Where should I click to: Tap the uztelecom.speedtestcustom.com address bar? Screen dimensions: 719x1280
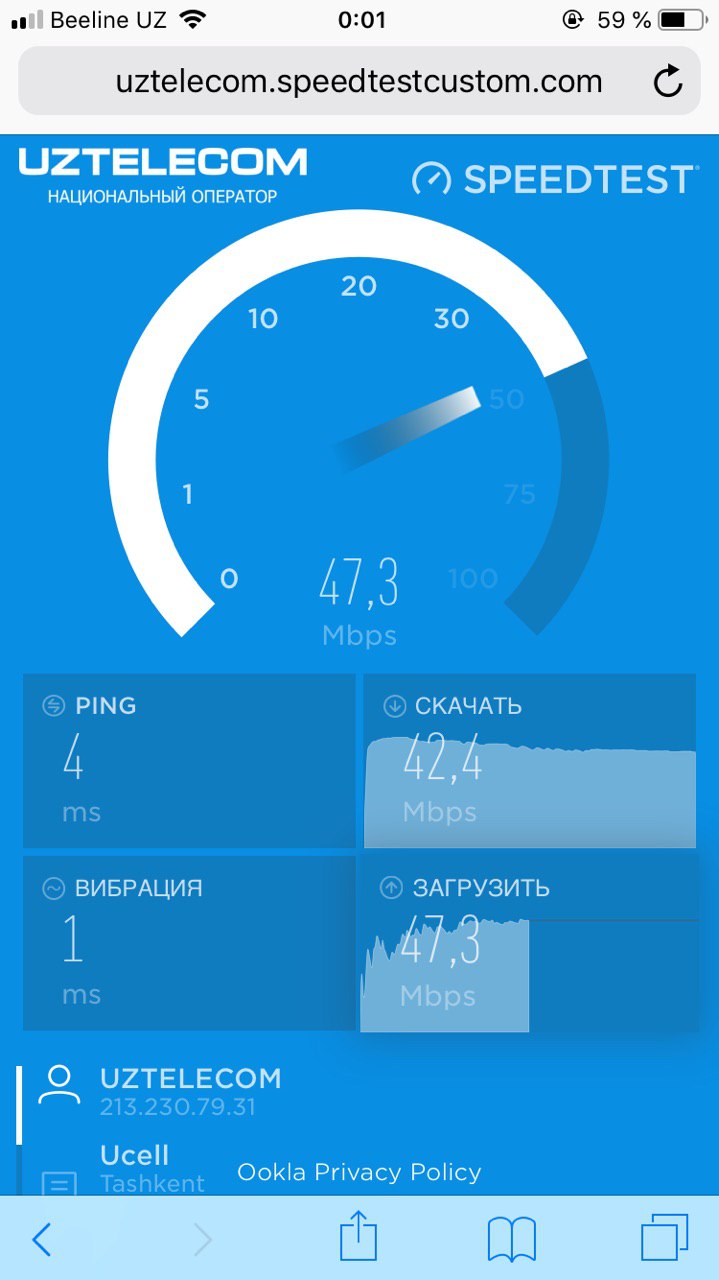(x=359, y=81)
